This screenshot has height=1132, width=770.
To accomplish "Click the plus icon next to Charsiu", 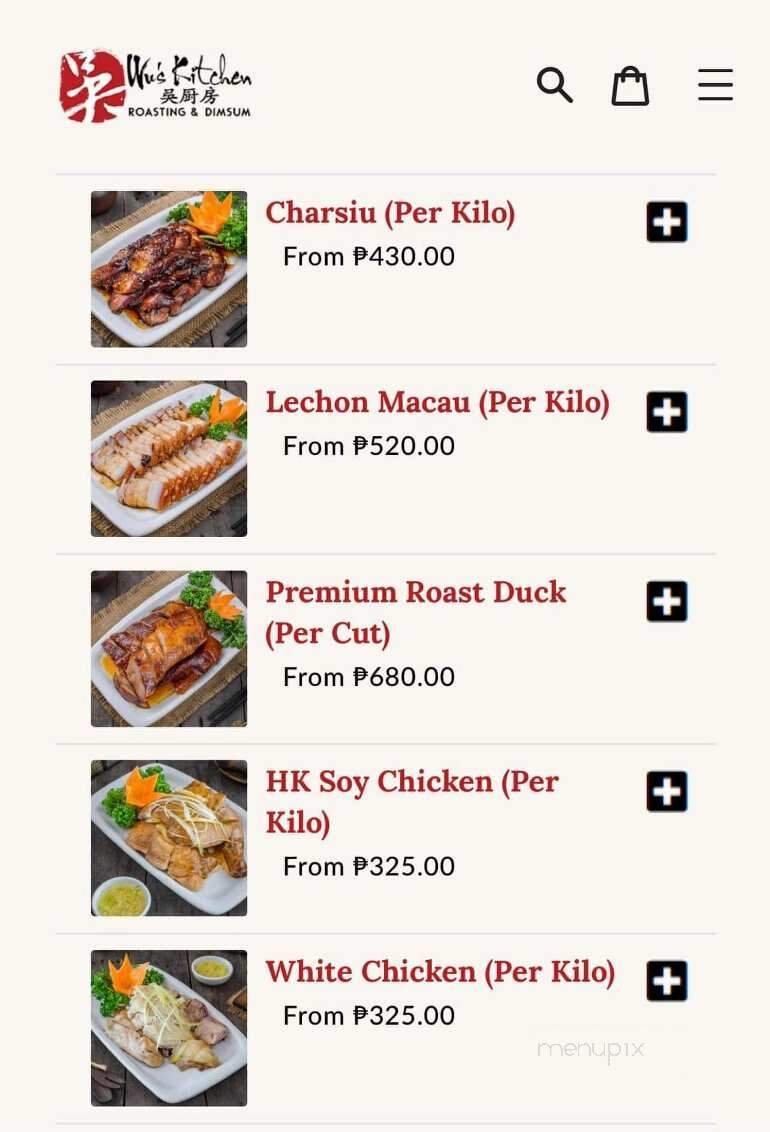I will coord(666,222).
